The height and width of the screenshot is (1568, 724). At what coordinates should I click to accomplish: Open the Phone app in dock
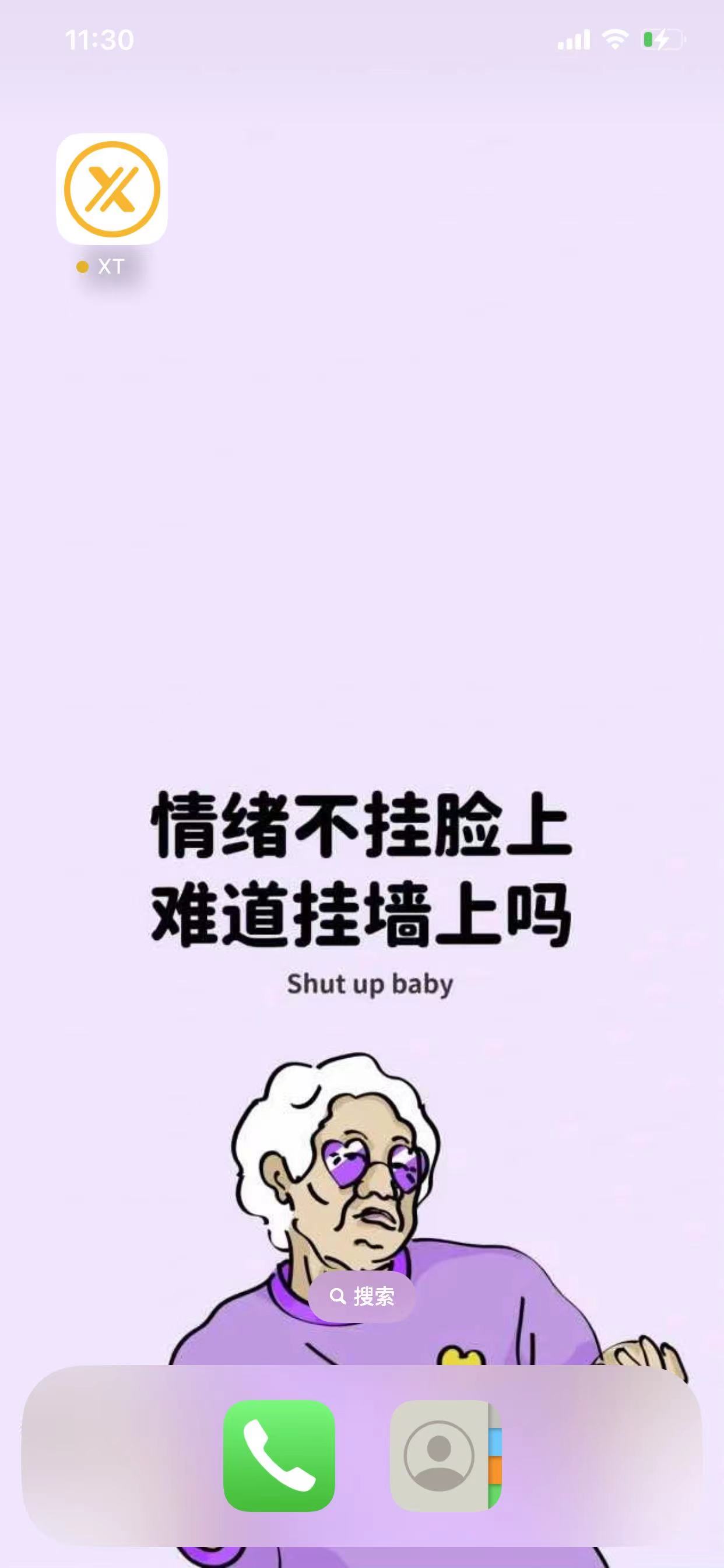click(x=279, y=1455)
